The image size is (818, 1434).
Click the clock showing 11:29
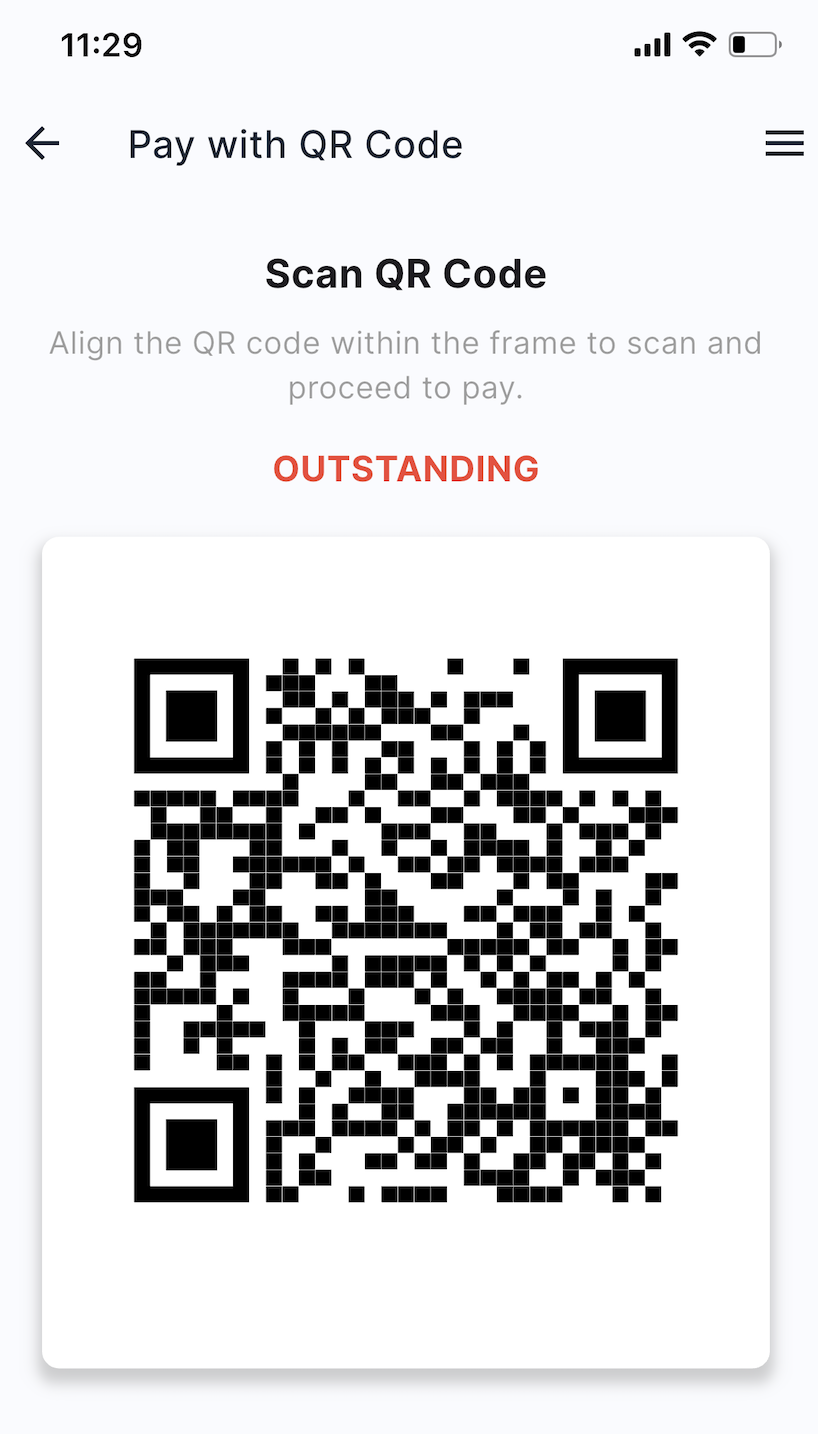tap(101, 44)
